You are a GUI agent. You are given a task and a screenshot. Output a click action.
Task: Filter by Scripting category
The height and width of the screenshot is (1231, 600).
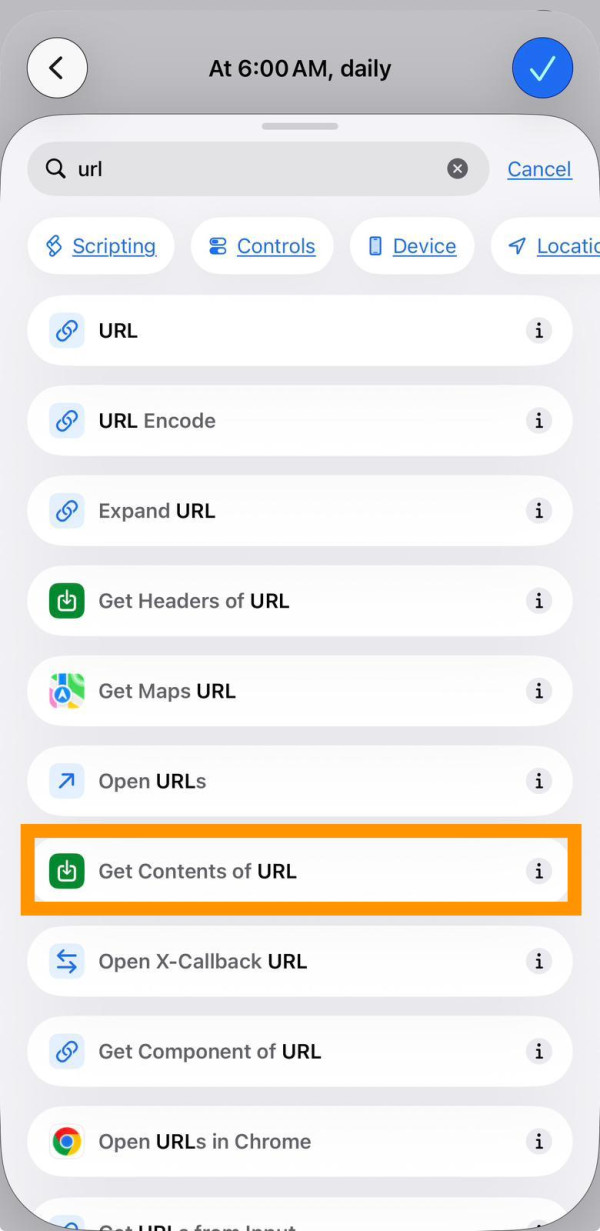point(101,246)
